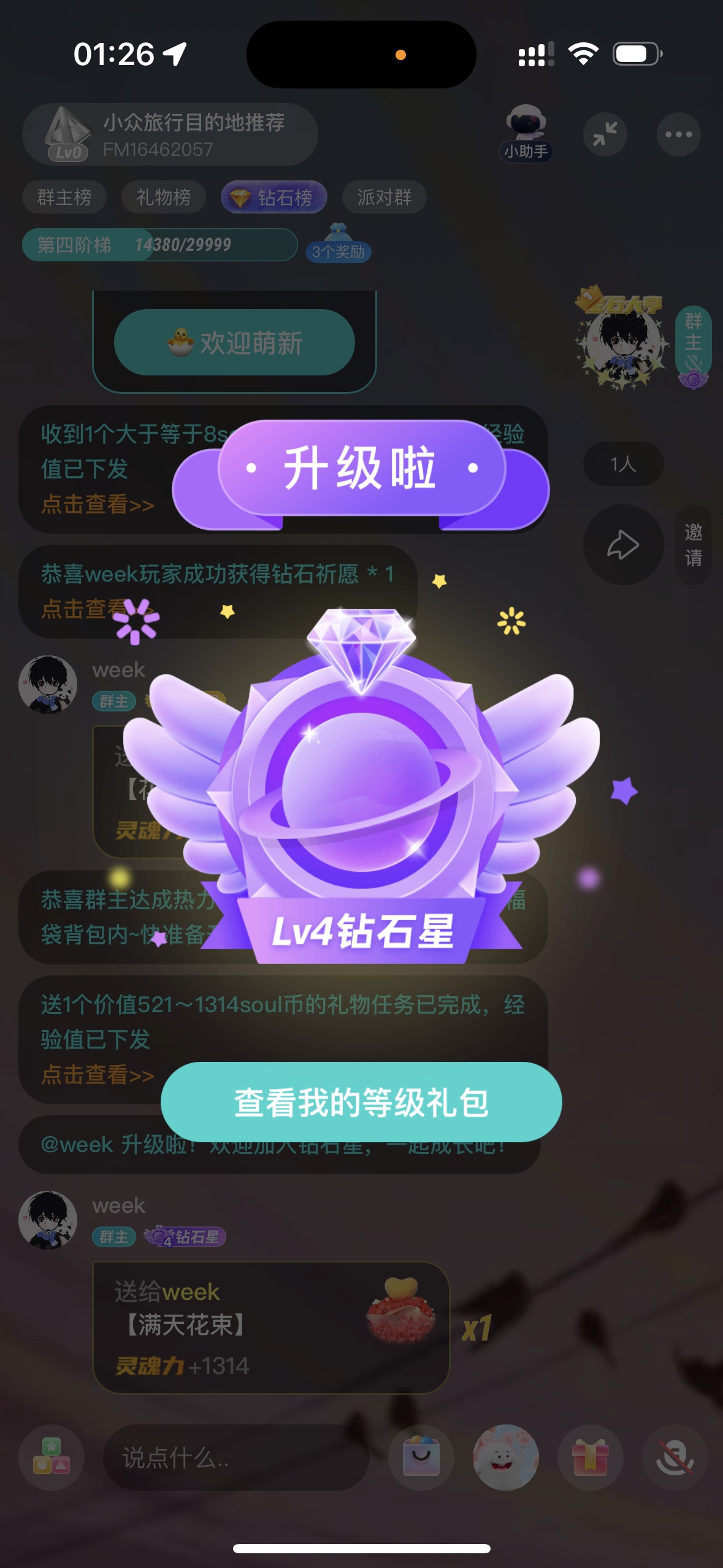The height and width of the screenshot is (1568, 723).
Task: Open the three-dot overflow menu
Action: 679,134
